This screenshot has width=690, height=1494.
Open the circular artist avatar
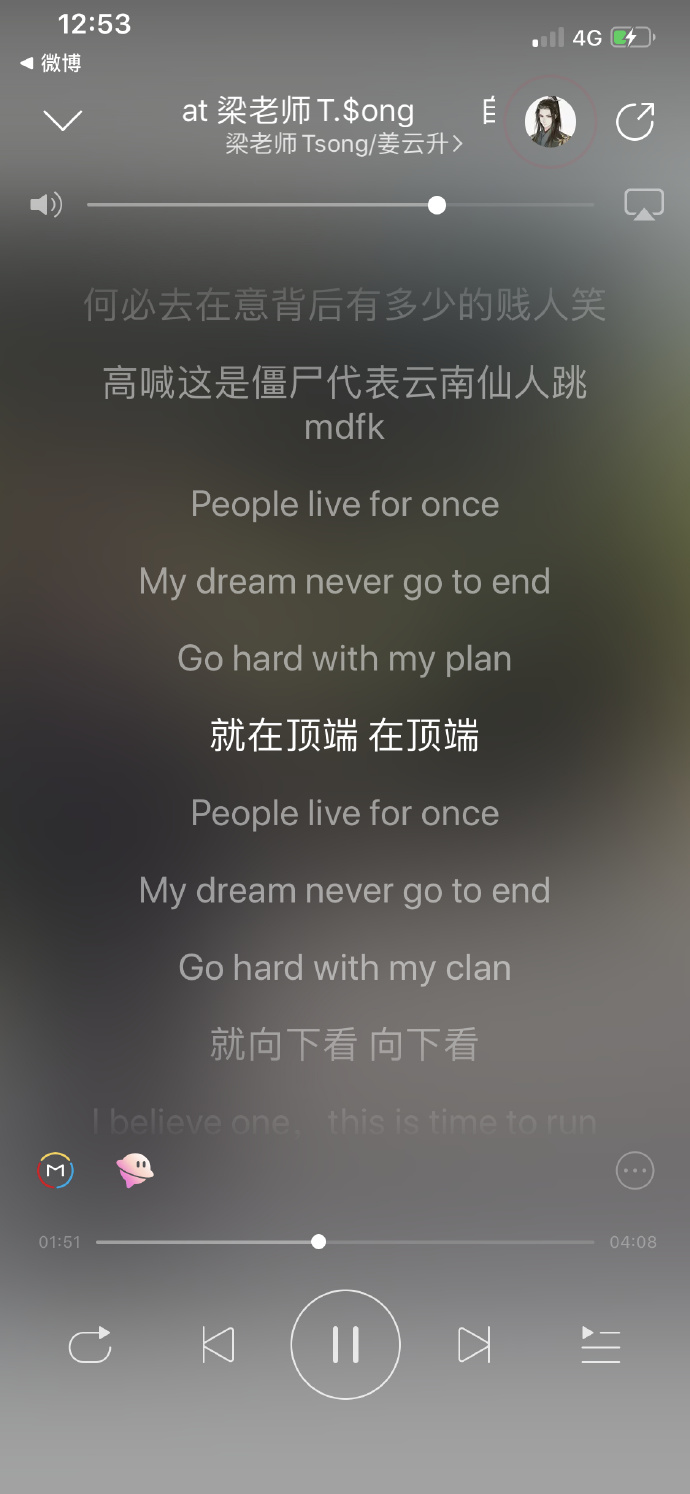tap(550, 122)
